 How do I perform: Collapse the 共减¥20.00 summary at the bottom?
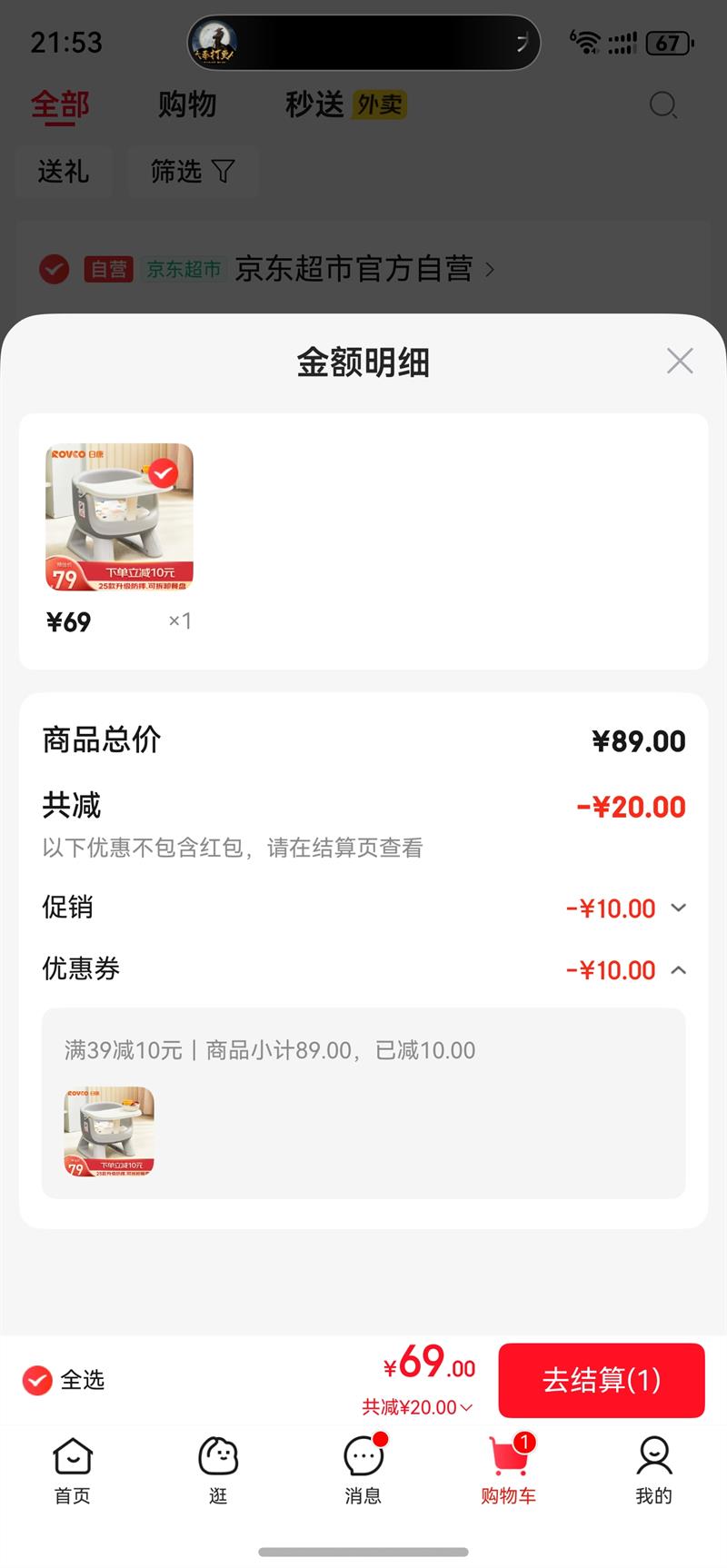pyautogui.click(x=418, y=1407)
